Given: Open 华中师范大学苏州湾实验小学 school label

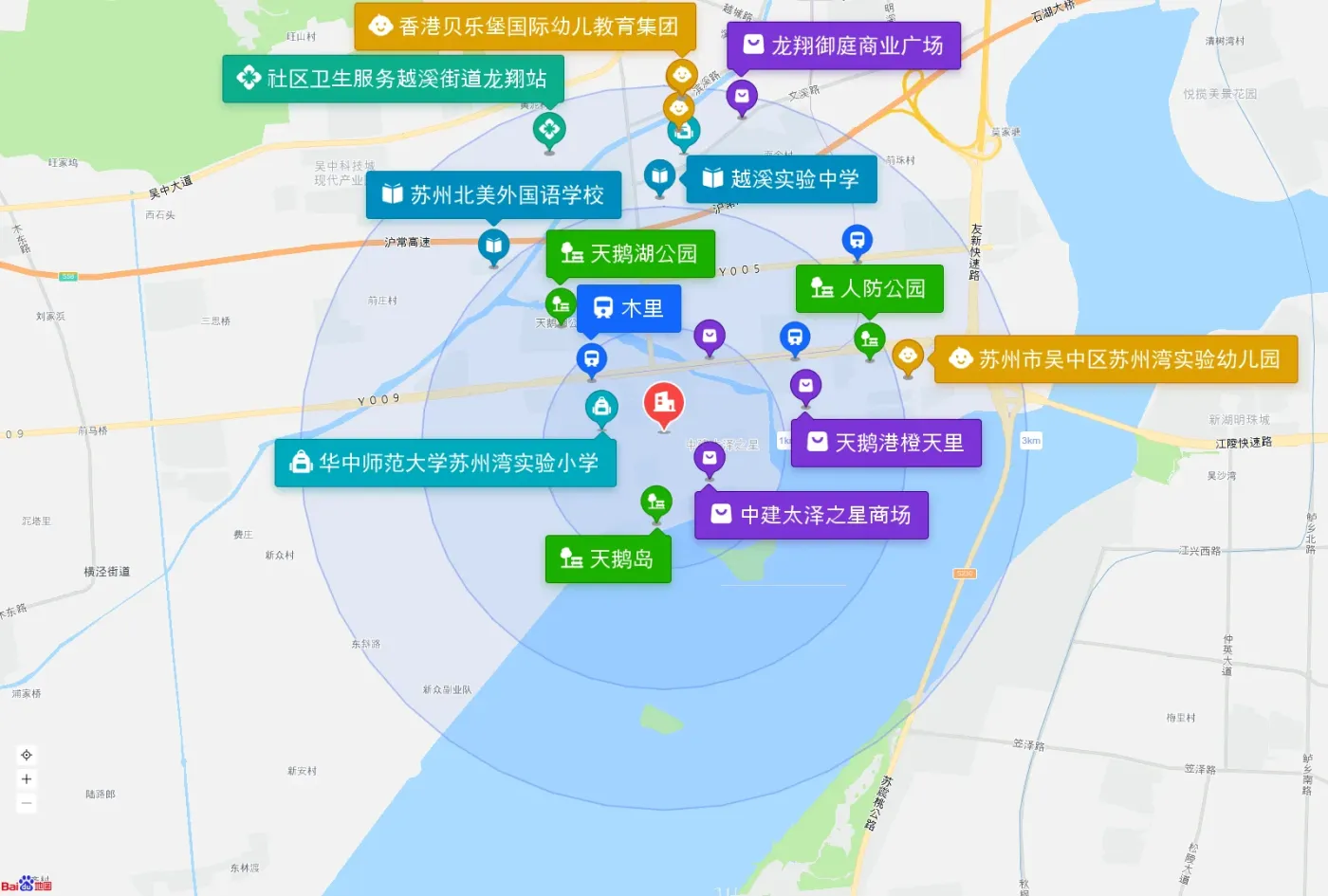Looking at the screenshot, I should coord(446,463).
